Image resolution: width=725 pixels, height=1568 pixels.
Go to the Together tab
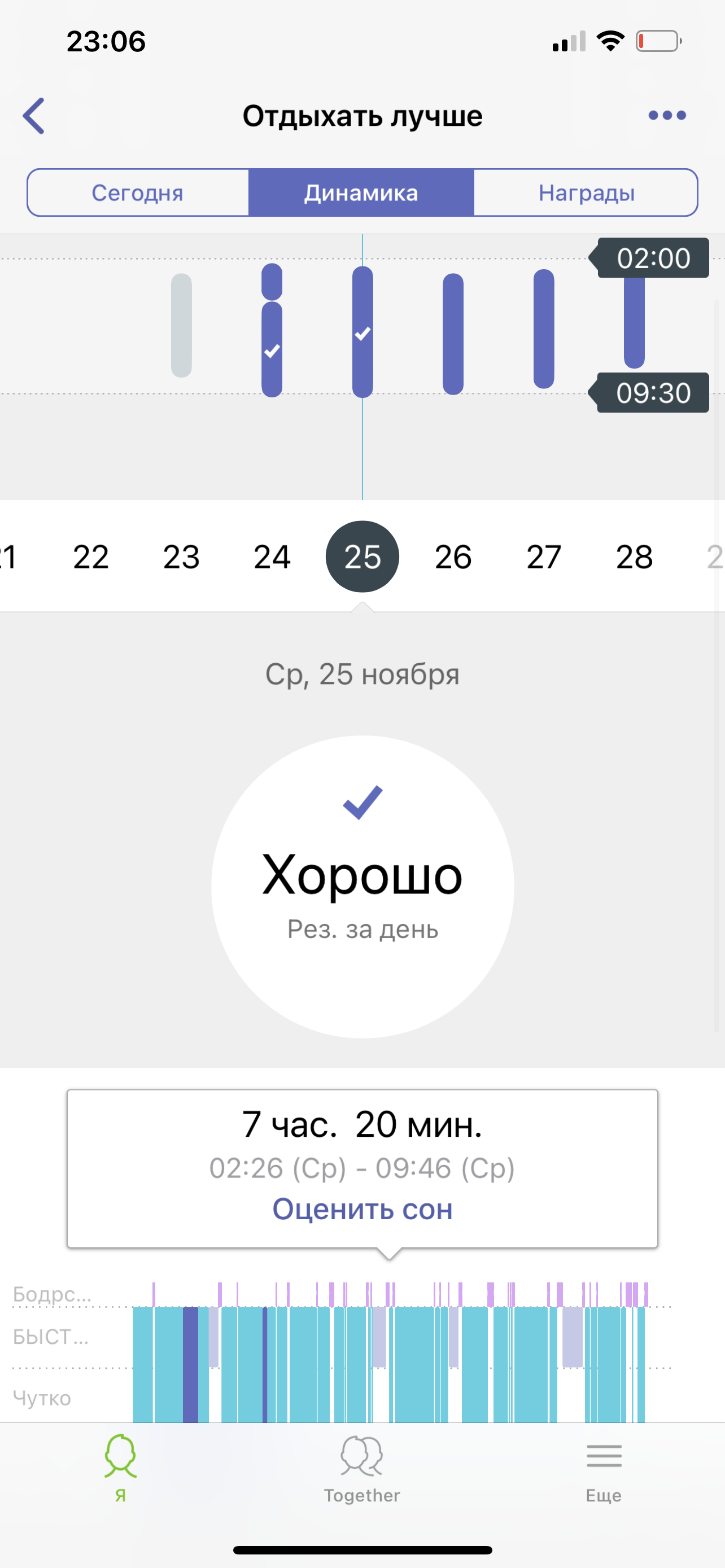pos(362,1468)
